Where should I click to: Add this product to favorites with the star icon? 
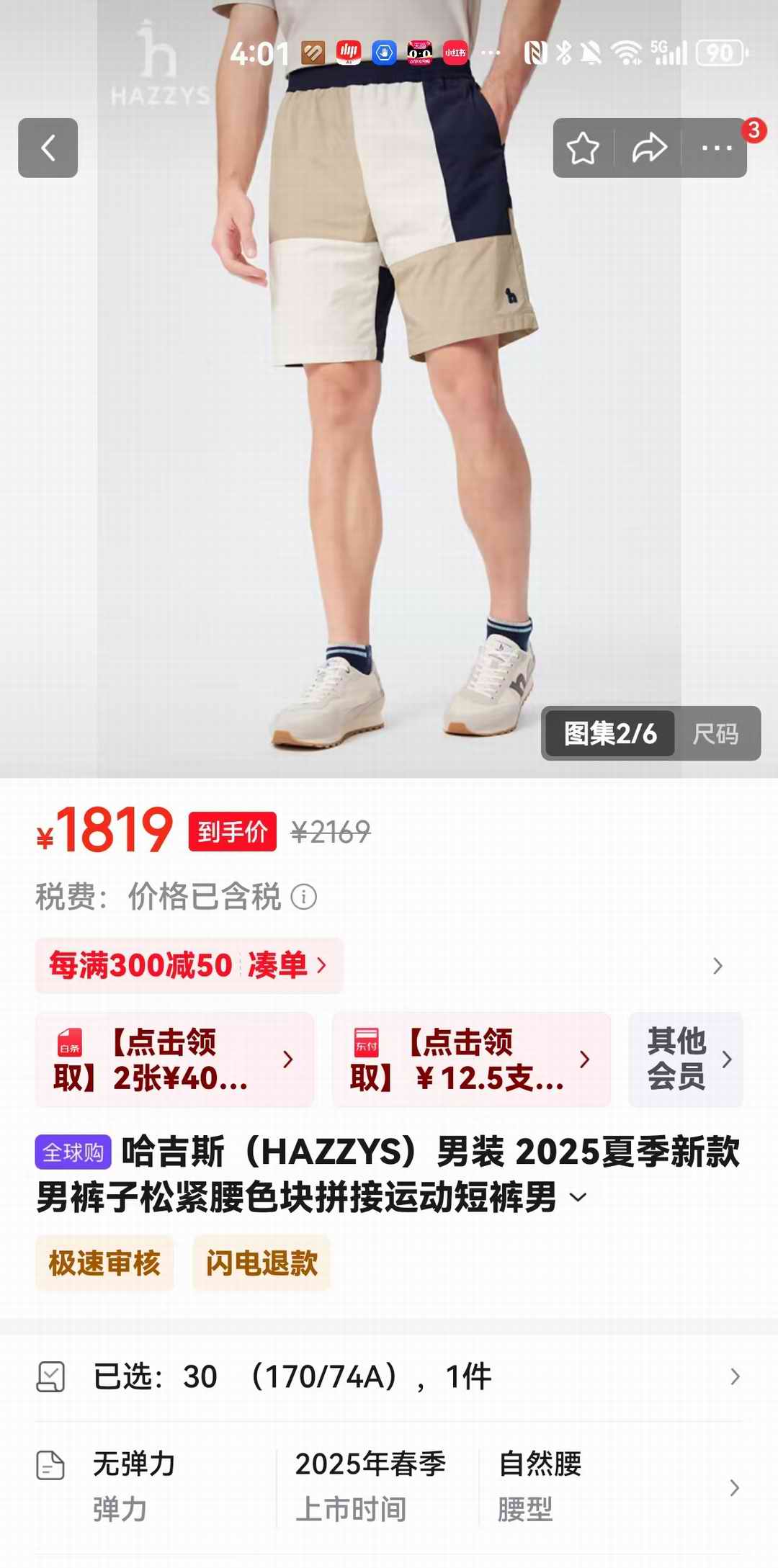(x=583, y=148)
